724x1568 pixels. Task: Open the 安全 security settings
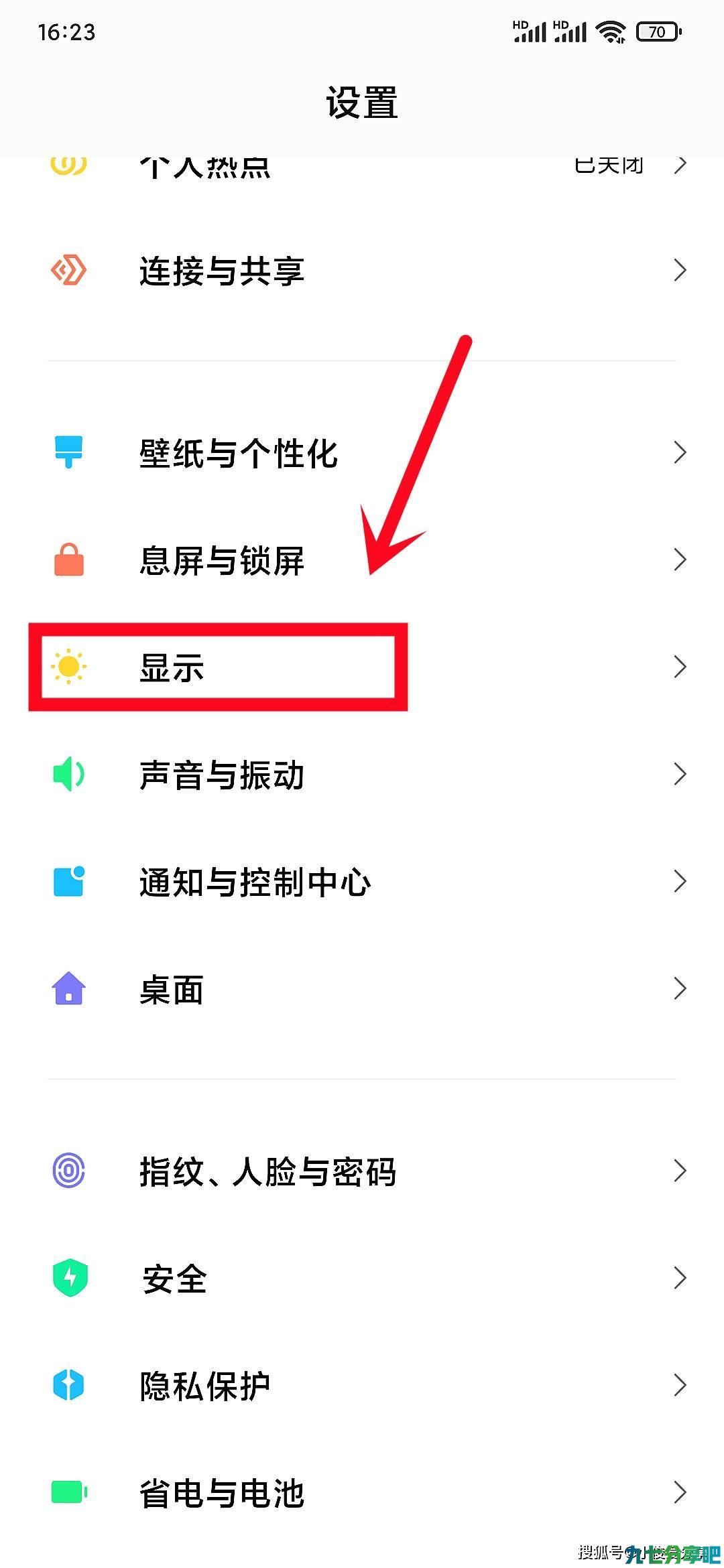[x=362, y=1278]
